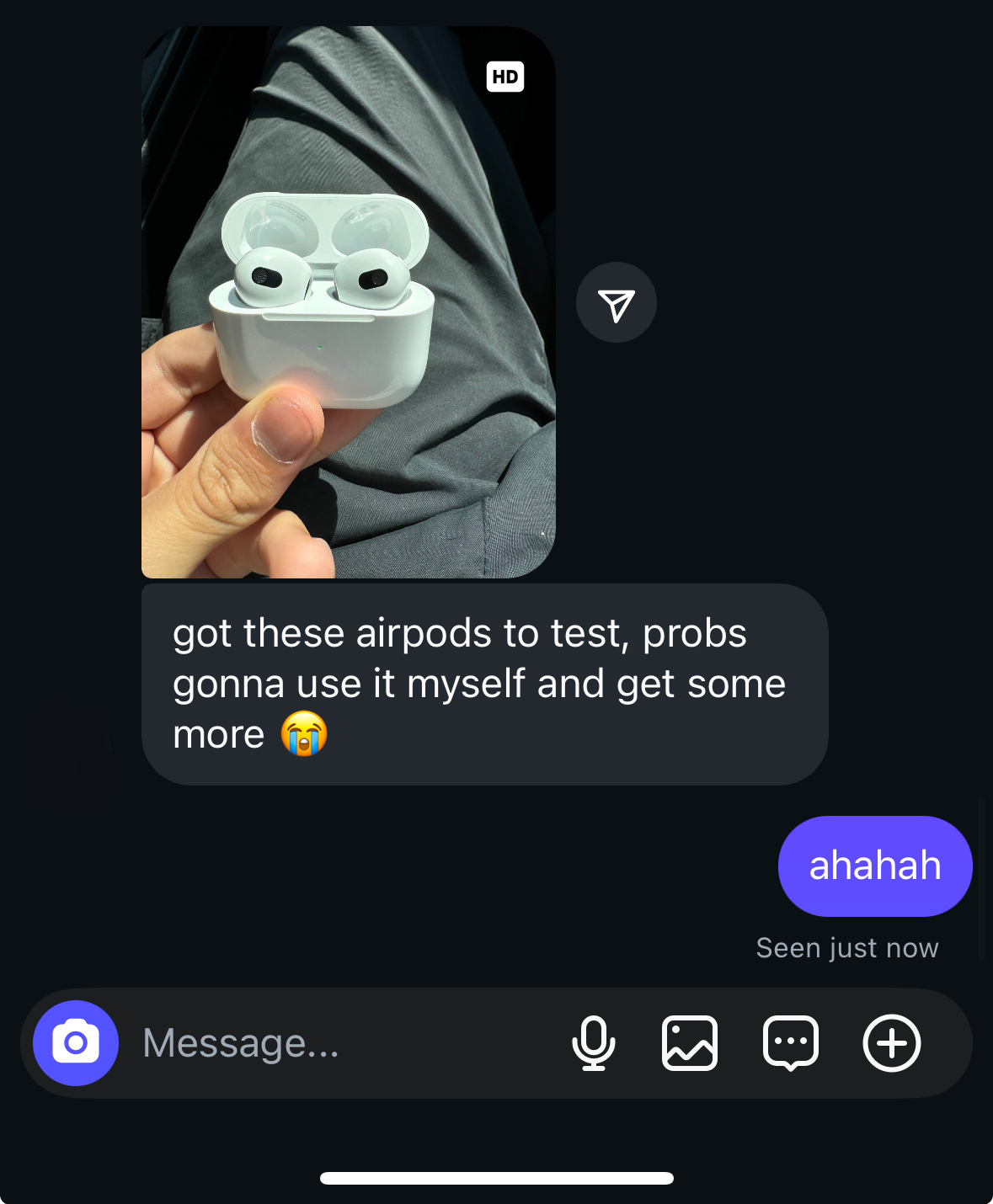
Task: Forward the AirPods photo with share arrow
Action: click(x=616, y=303)
